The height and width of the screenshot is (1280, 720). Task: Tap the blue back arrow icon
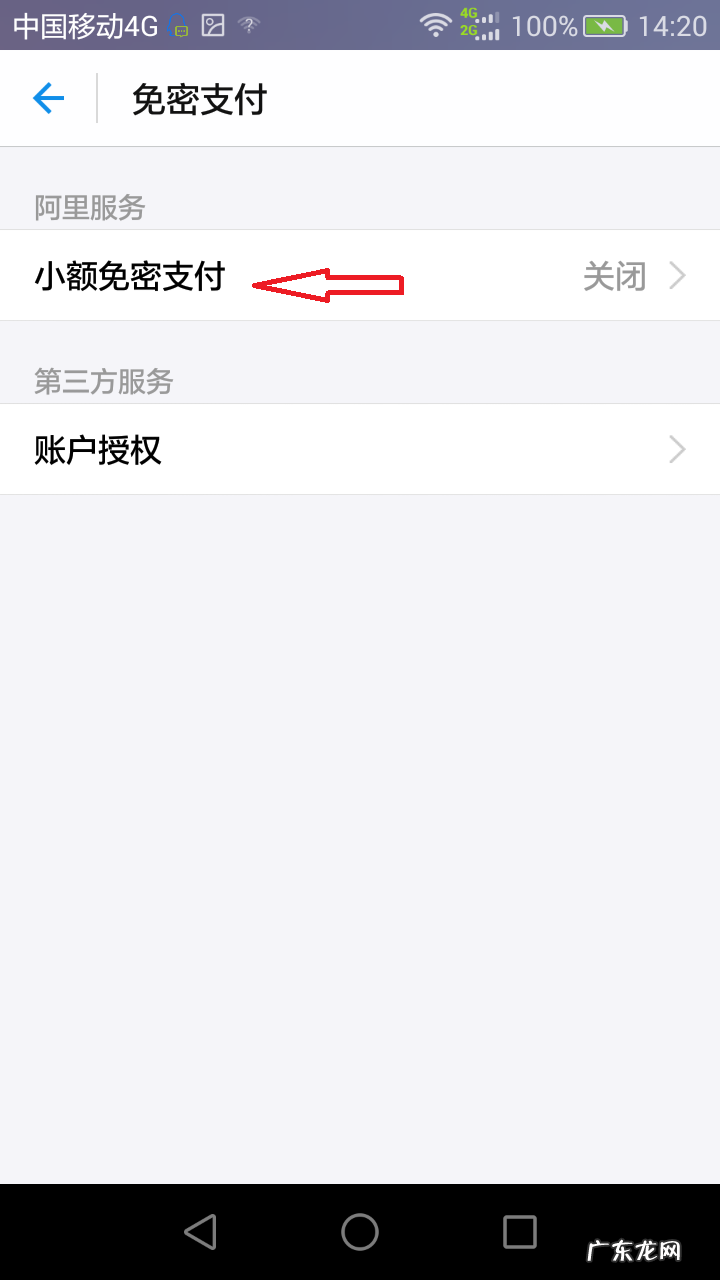click(47, 98)
